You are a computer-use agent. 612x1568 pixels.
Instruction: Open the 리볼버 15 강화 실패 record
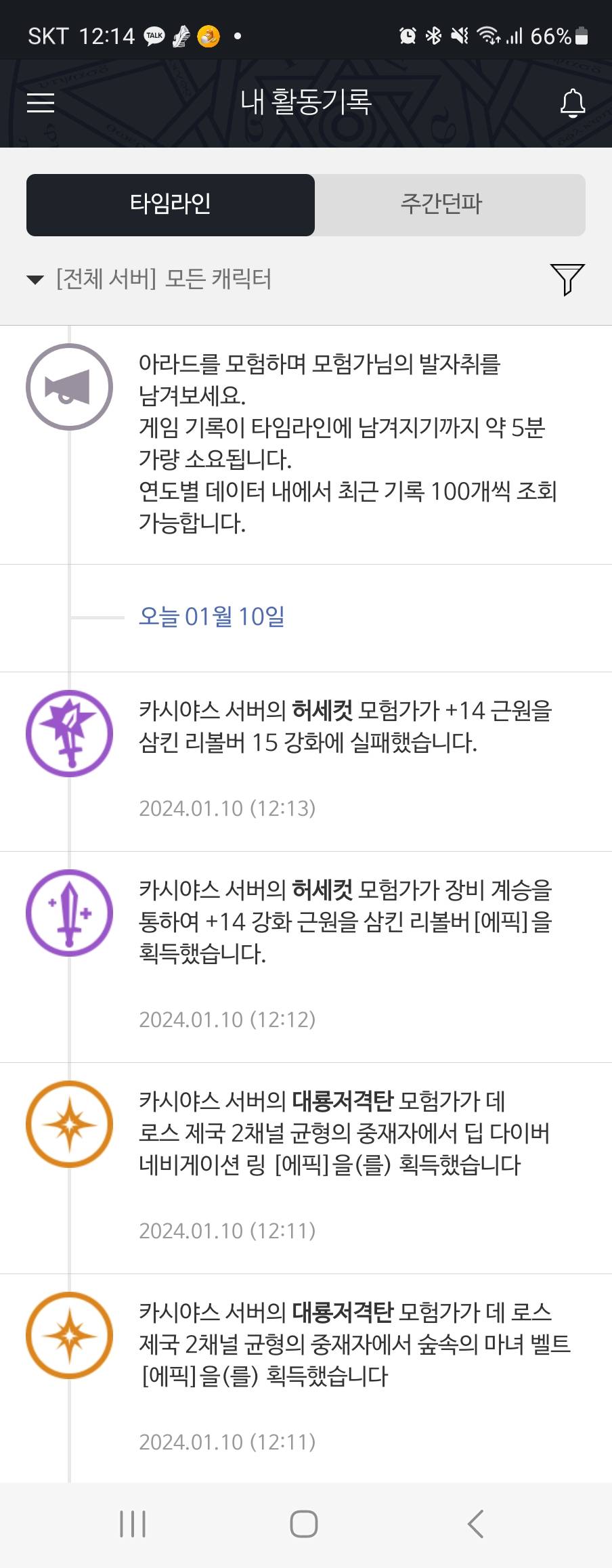[345, 727]
